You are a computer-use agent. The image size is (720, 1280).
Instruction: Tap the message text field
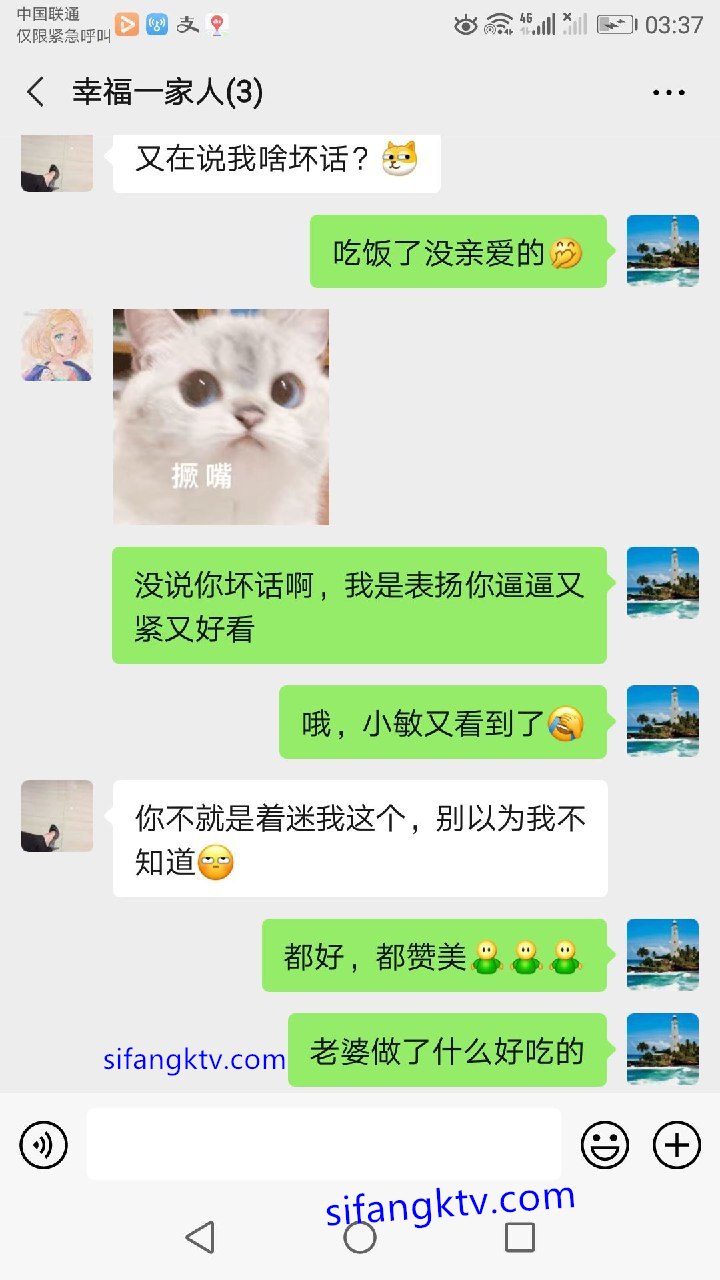coord(323,1144)
